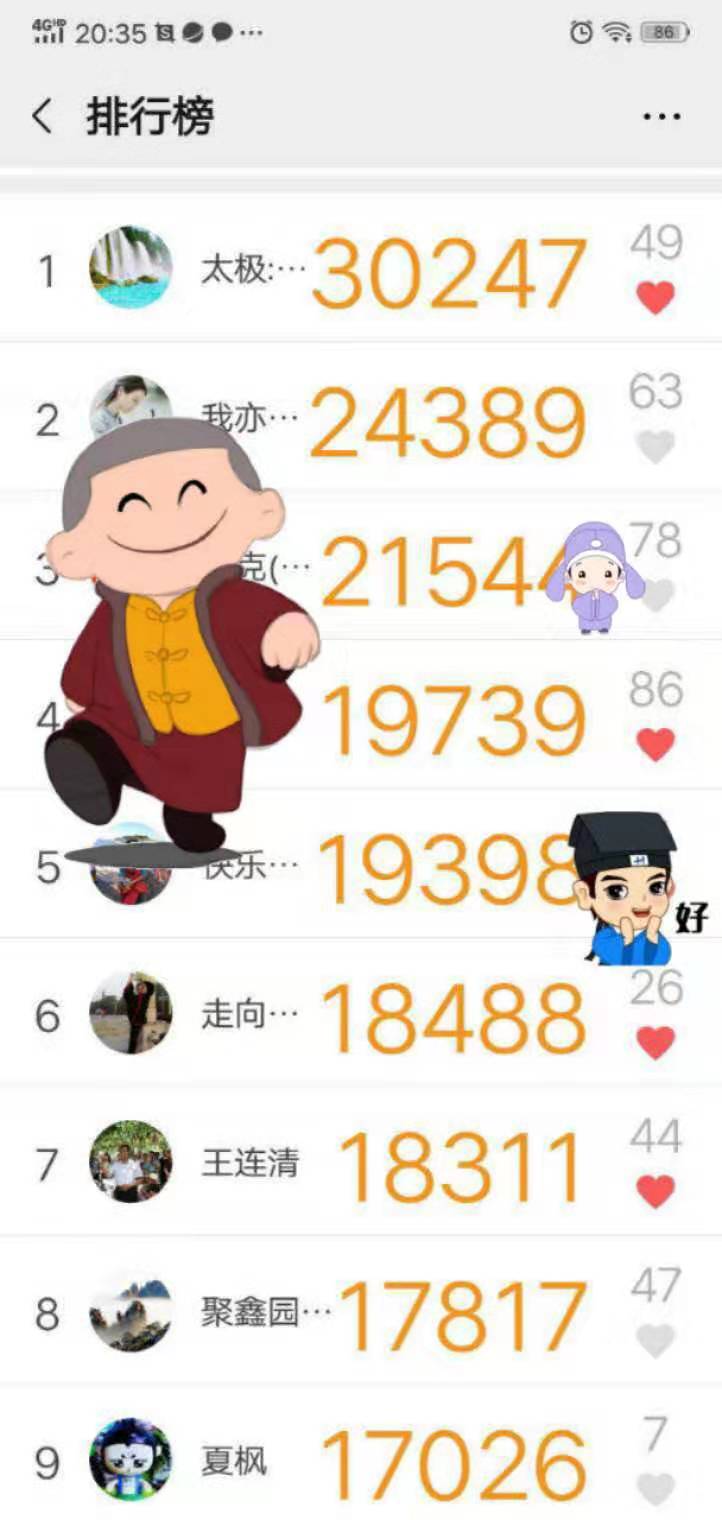Image resolution: width=722 pixels, height=1520 pixels.
Task: Open the 走向 entry with 18488 steps
Action: (x=361, y=1012)
